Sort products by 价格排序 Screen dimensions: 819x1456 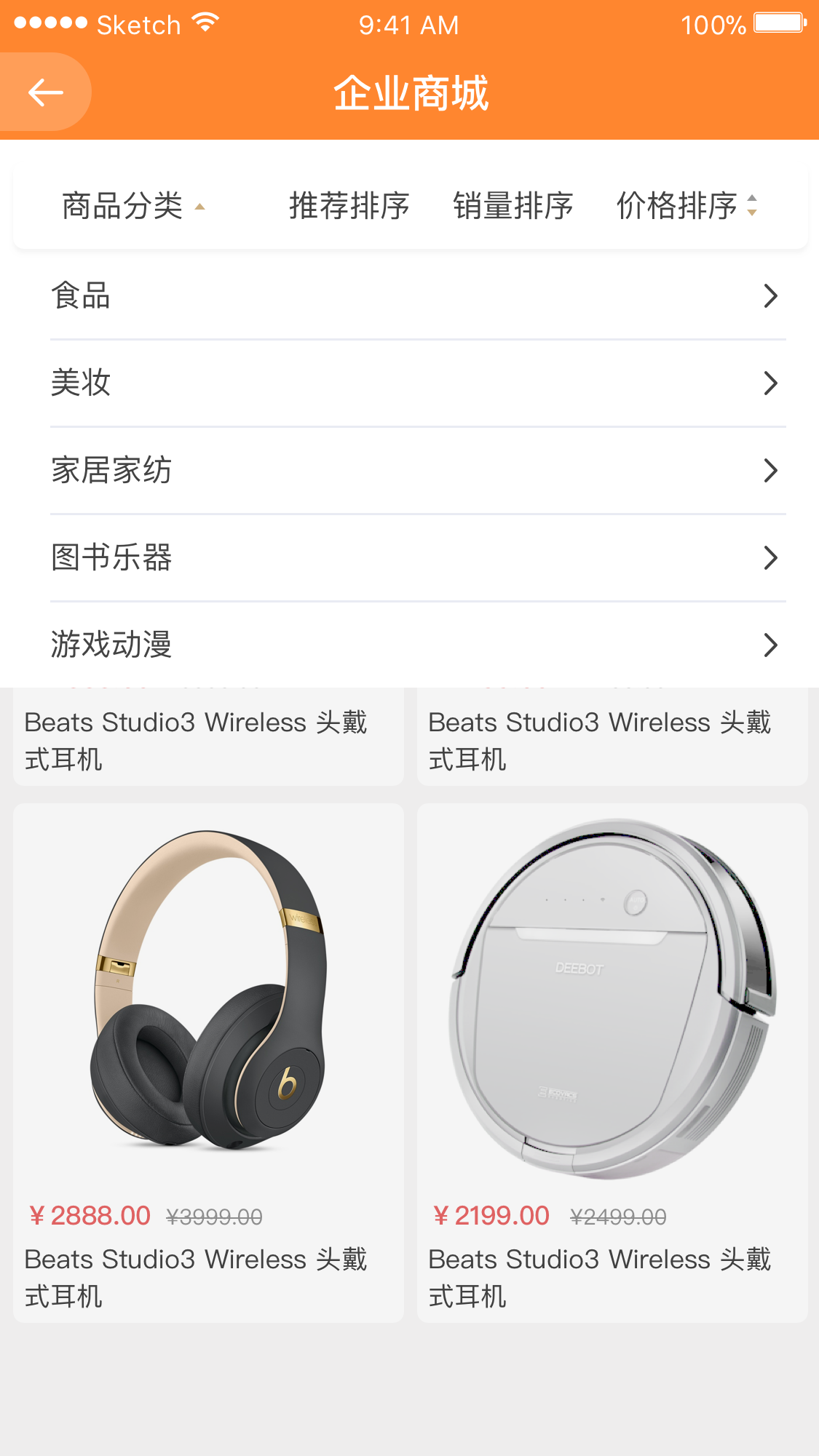(686, 206)
